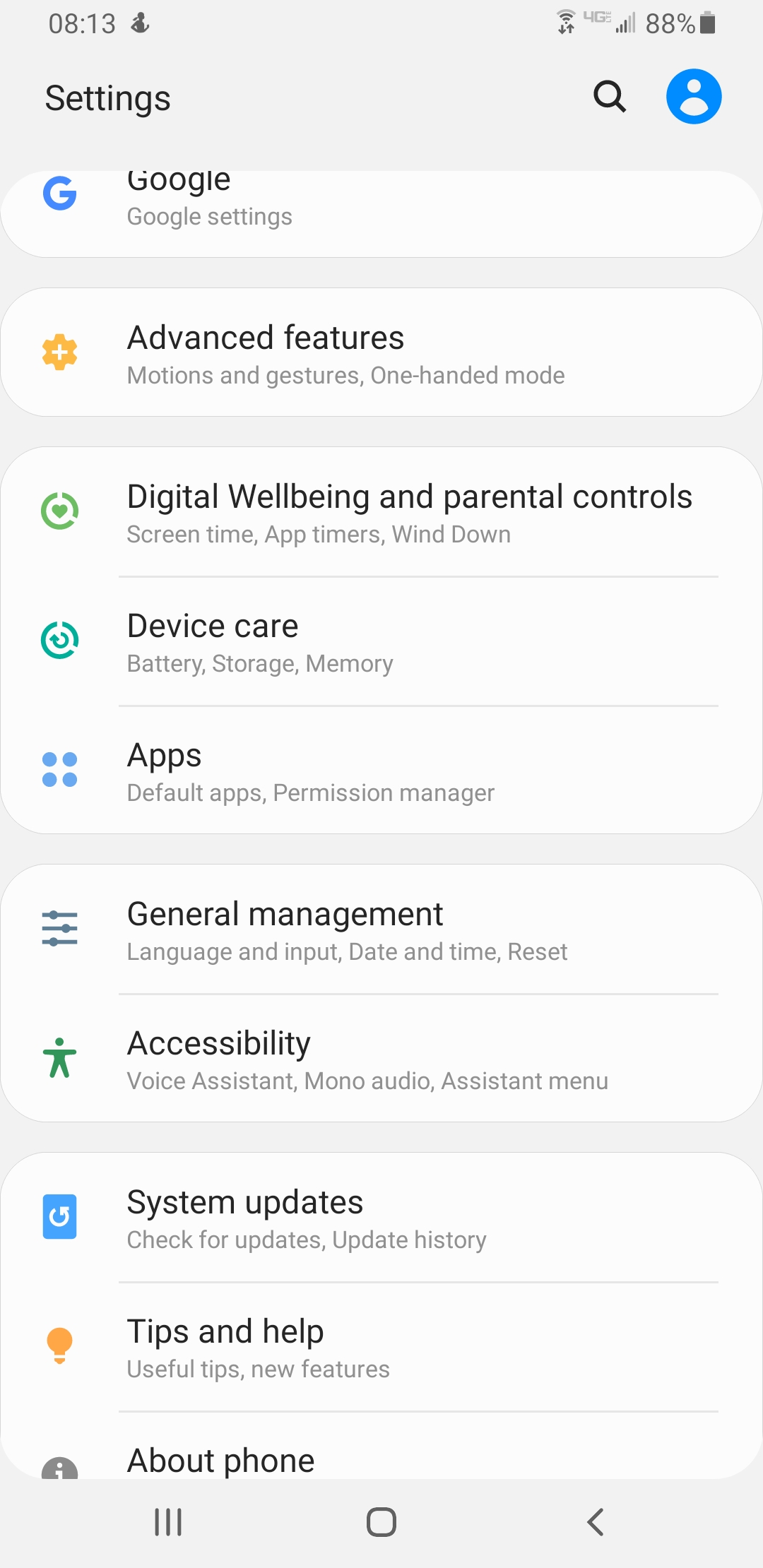Go to the home screen
The width and height of the screenshot is (763, 1568).
(x=381, y=1522)
